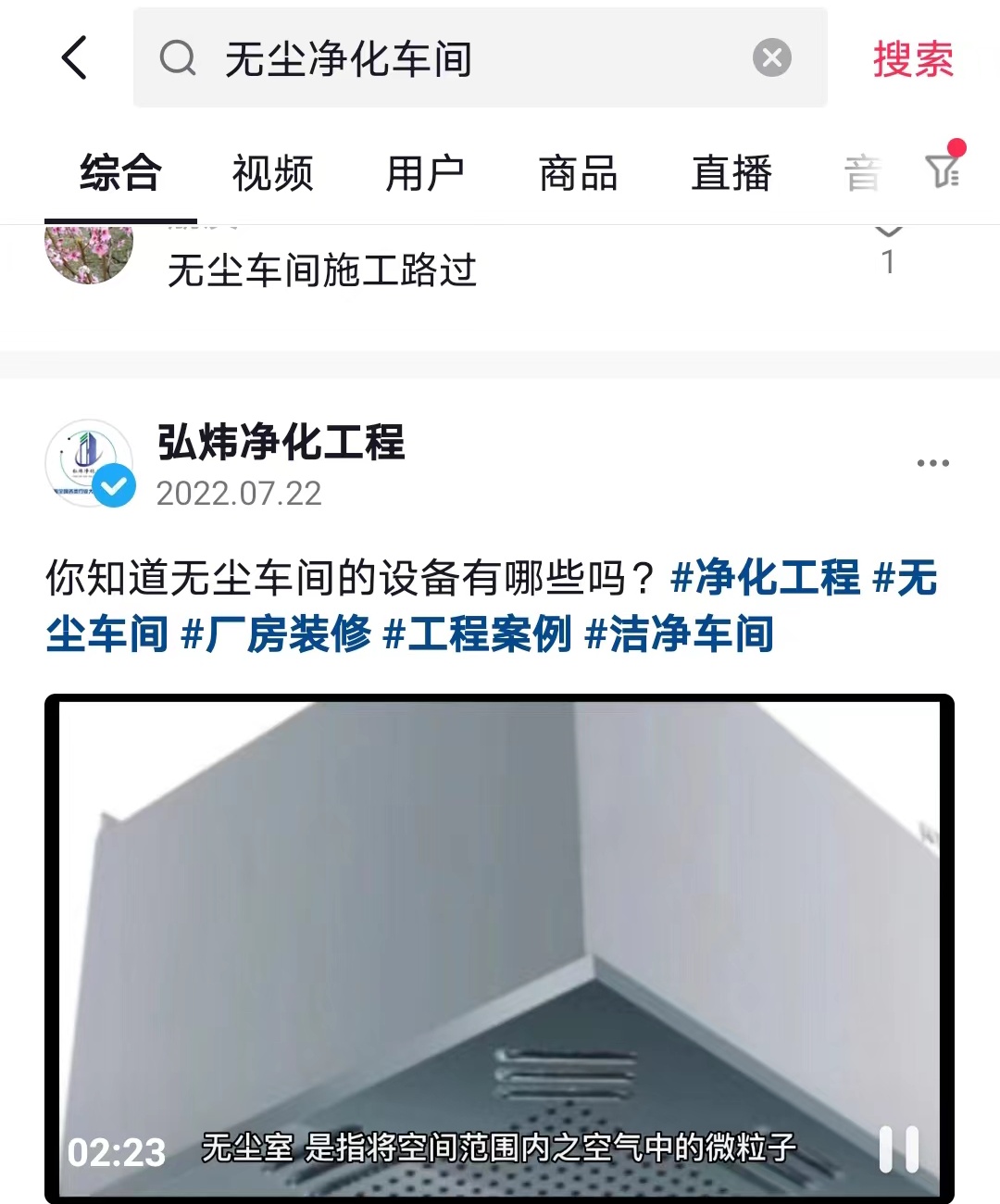
Task: Open the search filter icon
Action: 943,169
